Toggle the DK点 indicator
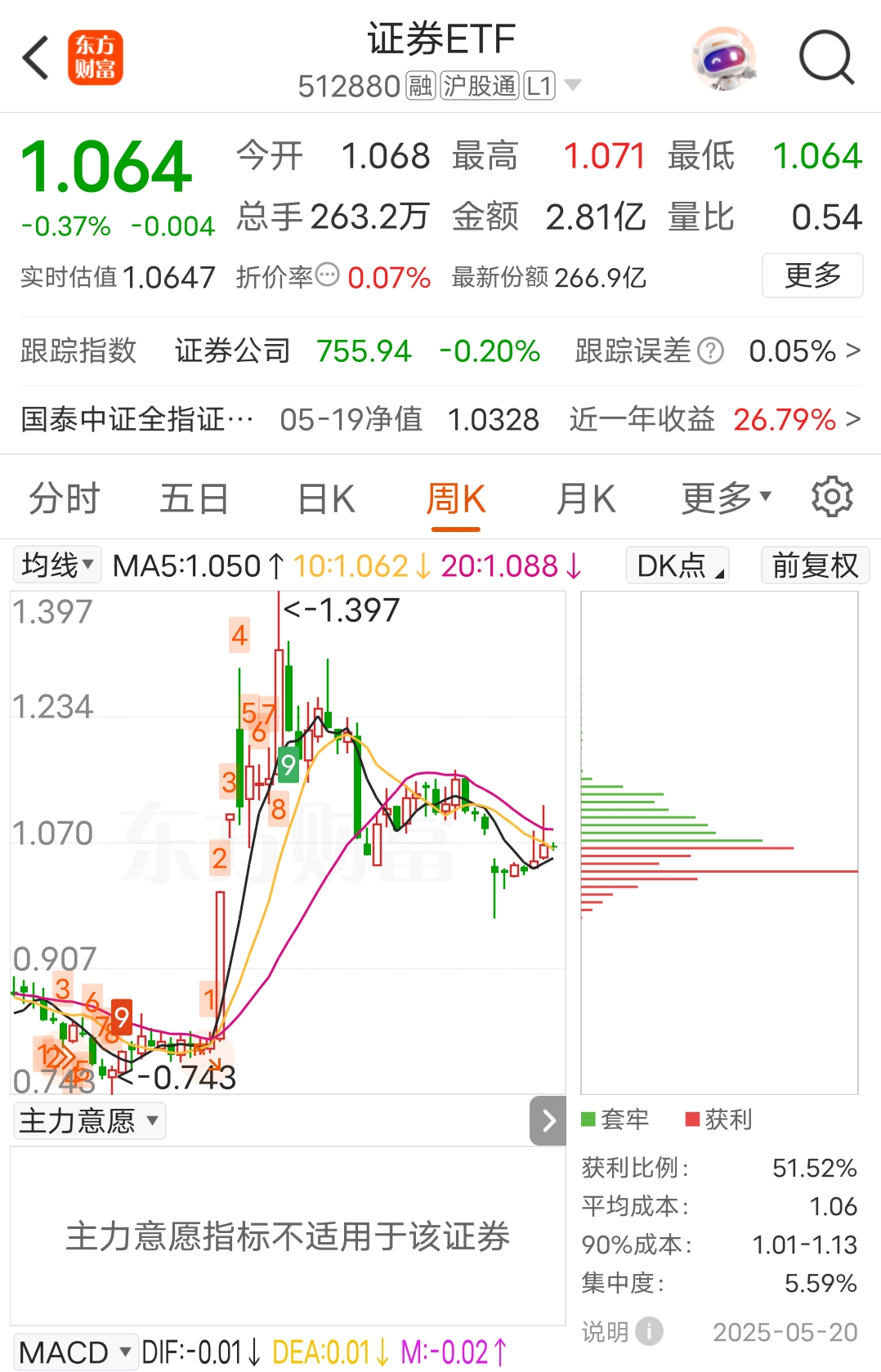The width and height of the screenshot is (881, 1372). coord(677,565)
